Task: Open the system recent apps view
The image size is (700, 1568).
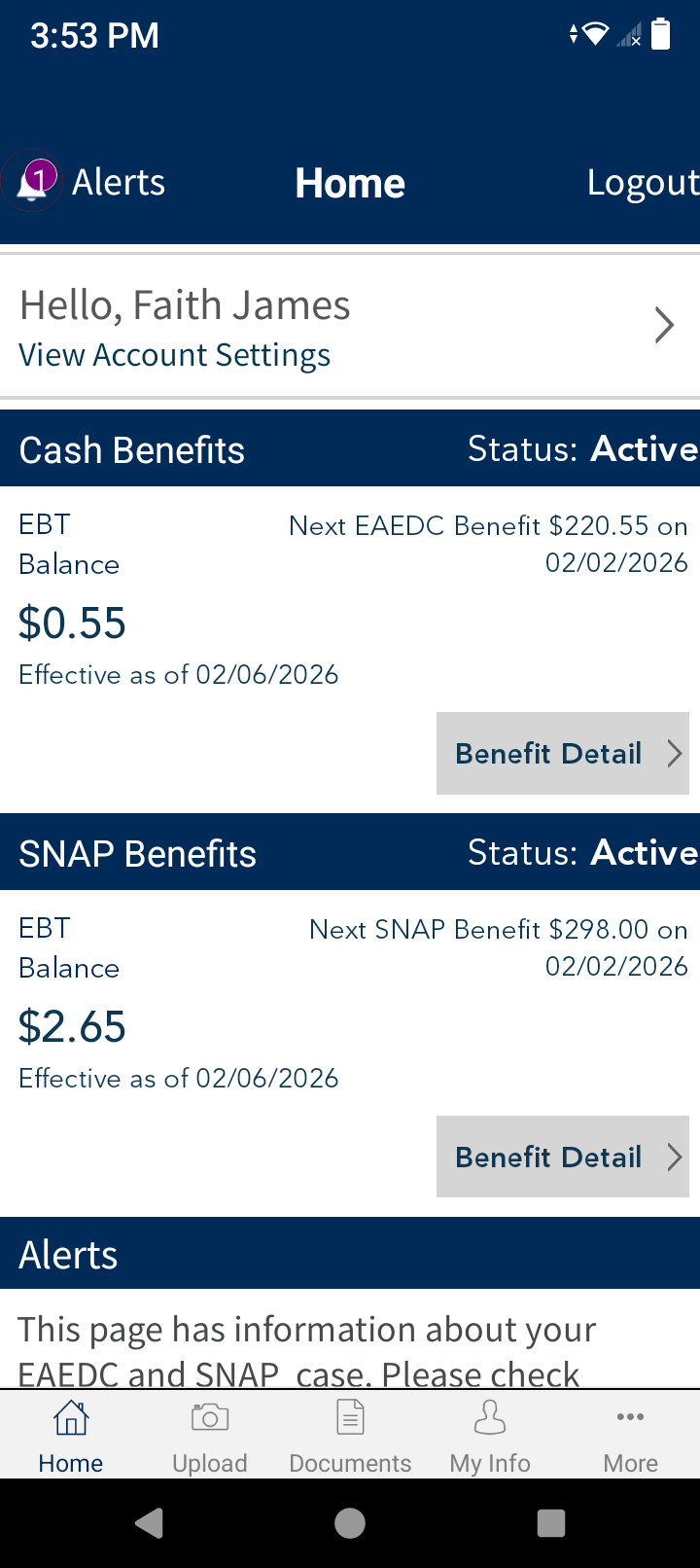Action: point(551,1523)
